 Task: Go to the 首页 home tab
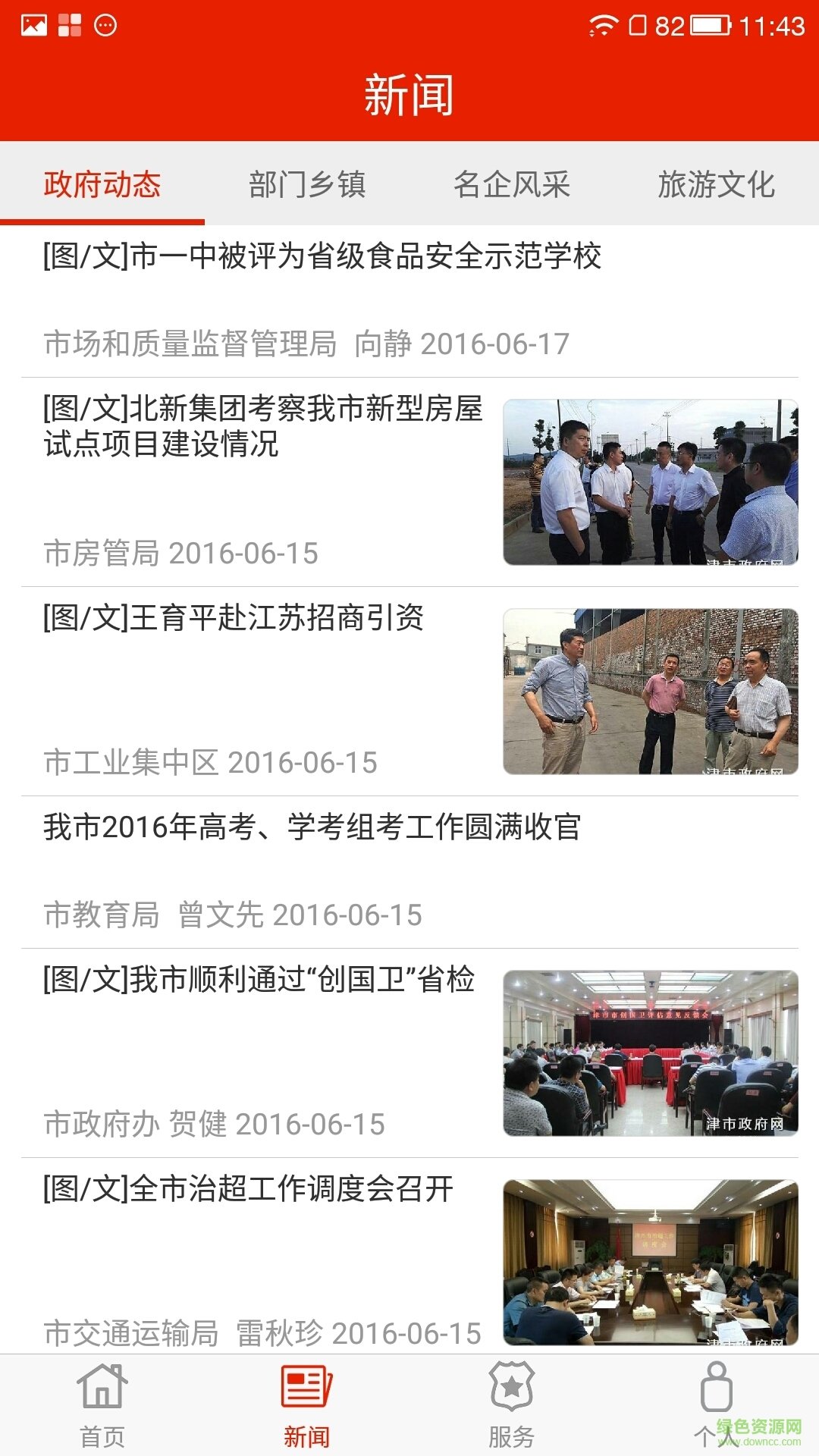tap(102, 1404)
